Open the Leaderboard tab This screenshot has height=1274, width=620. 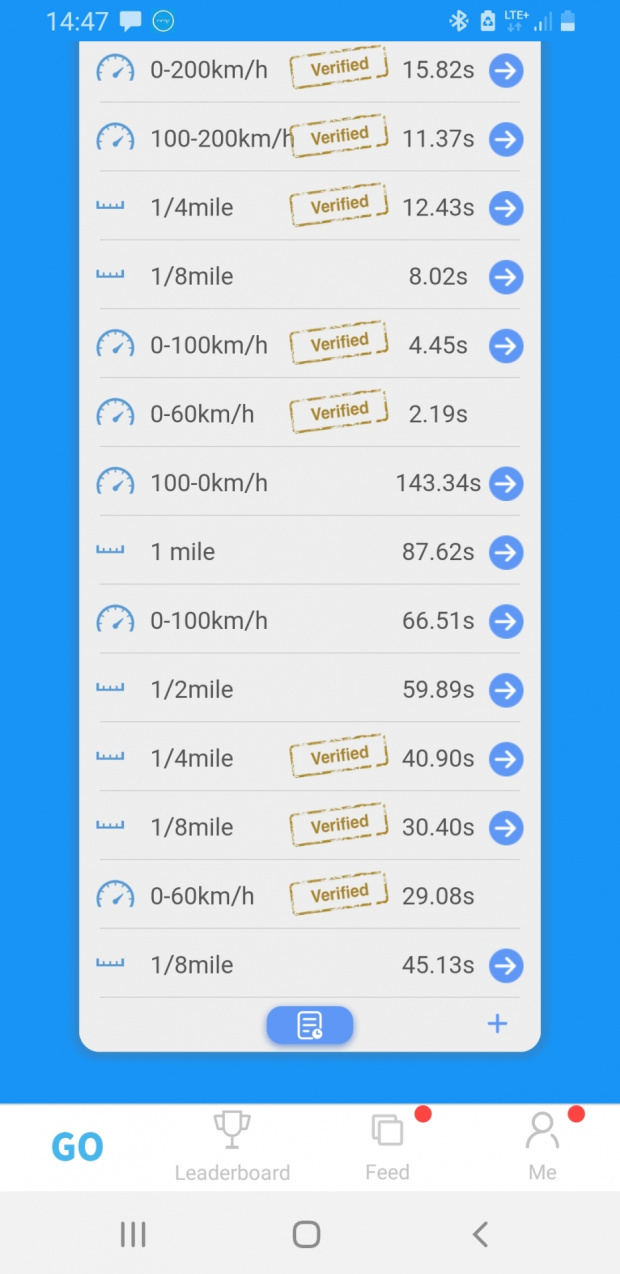coord(232,1147)
